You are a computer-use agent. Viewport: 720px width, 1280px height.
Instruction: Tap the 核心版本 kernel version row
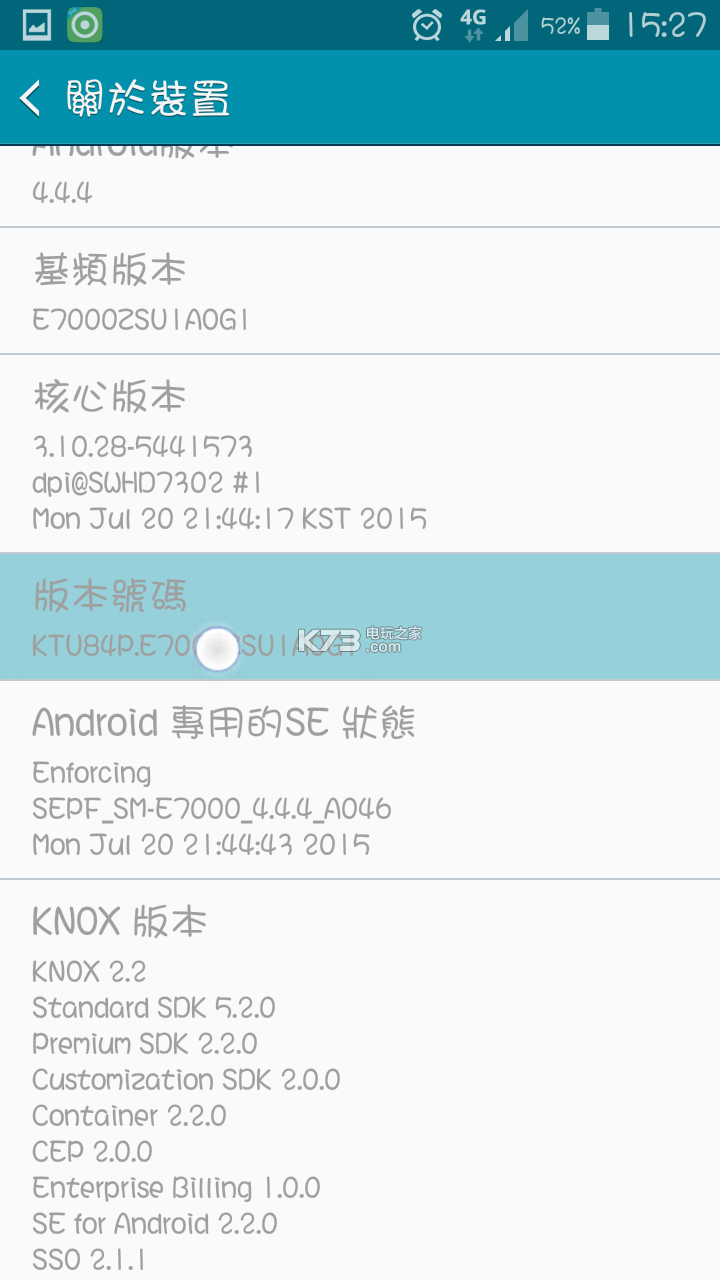(360, 454)
